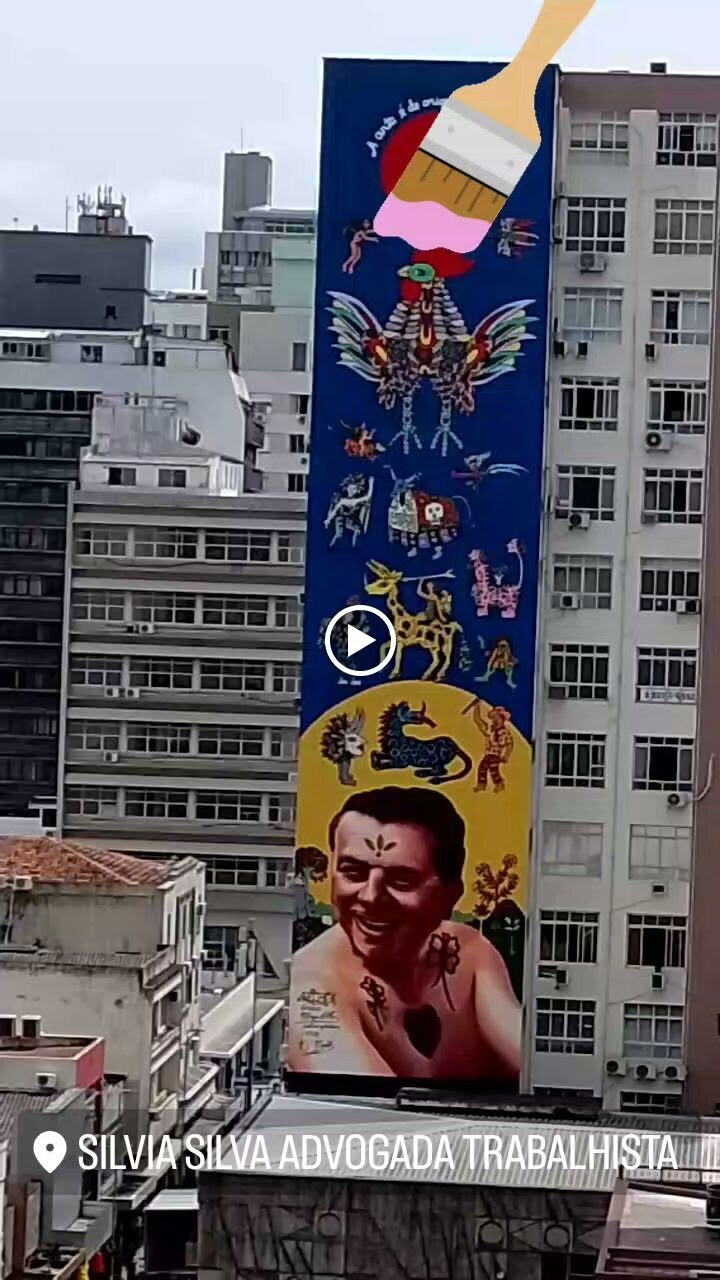Play the mural video
Viewport: 720px width, 1280px height.
click(360, 640)
